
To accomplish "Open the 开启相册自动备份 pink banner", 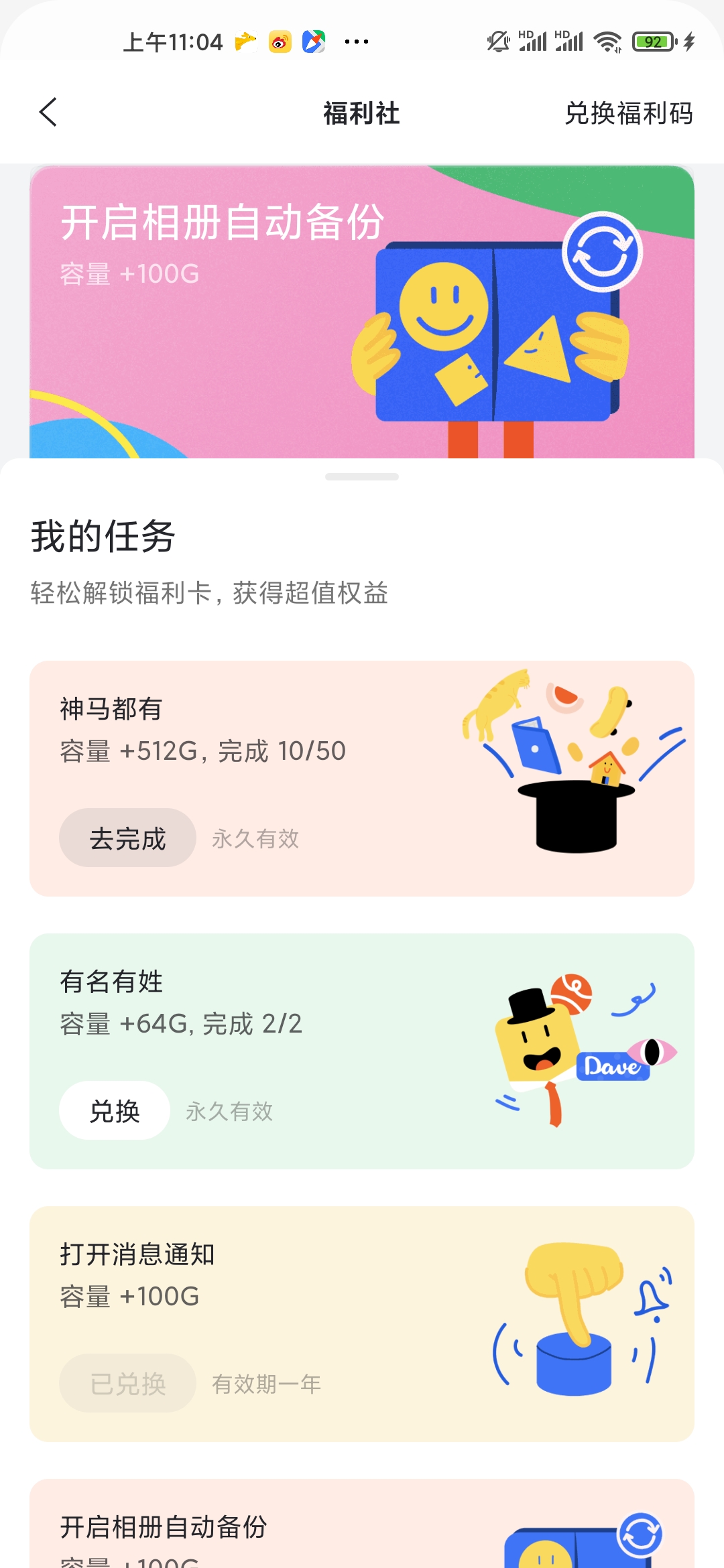I will (x=362, y=312).
